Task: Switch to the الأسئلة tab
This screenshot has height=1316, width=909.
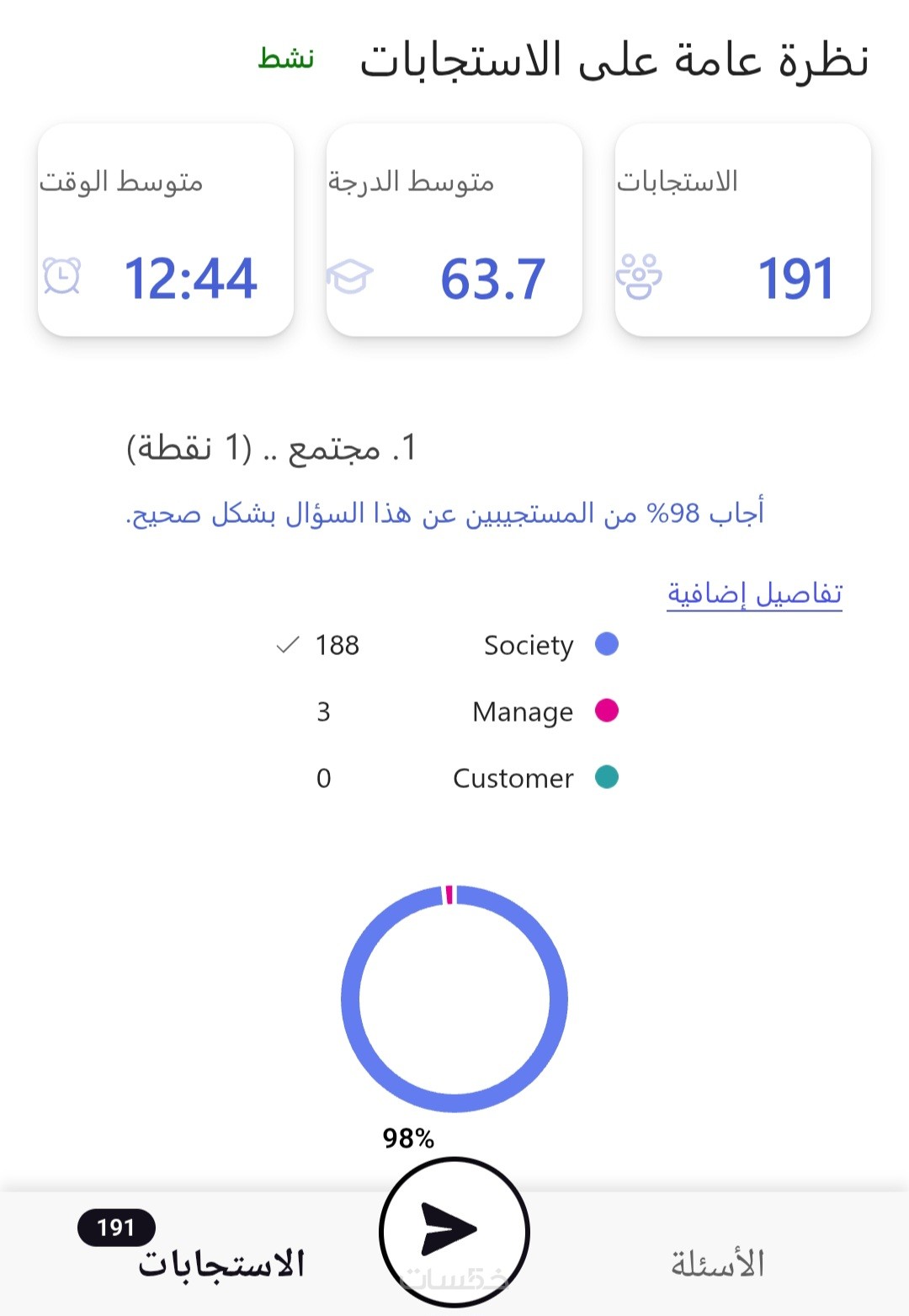Action: click(717, 1263)
